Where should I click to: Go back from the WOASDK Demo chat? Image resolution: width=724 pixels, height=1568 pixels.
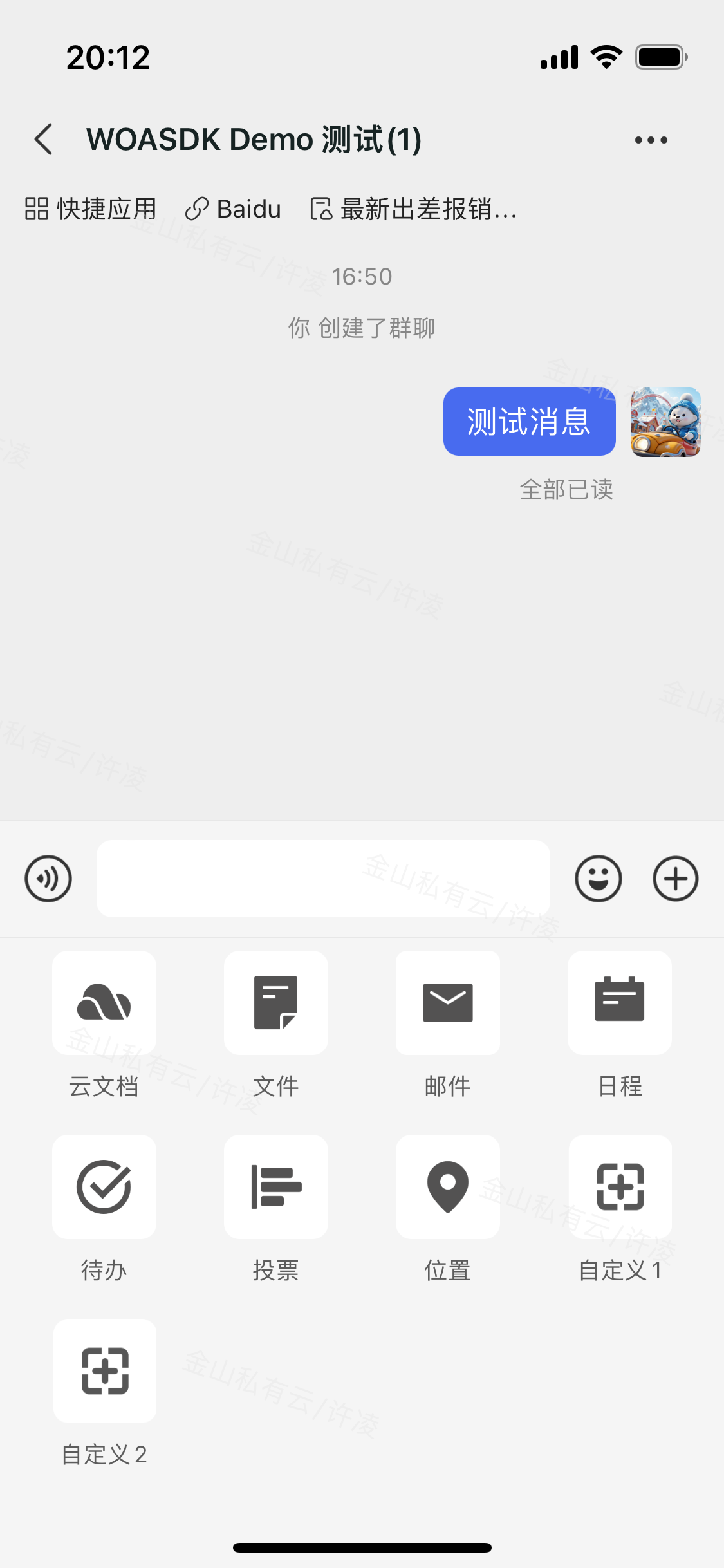44,140
